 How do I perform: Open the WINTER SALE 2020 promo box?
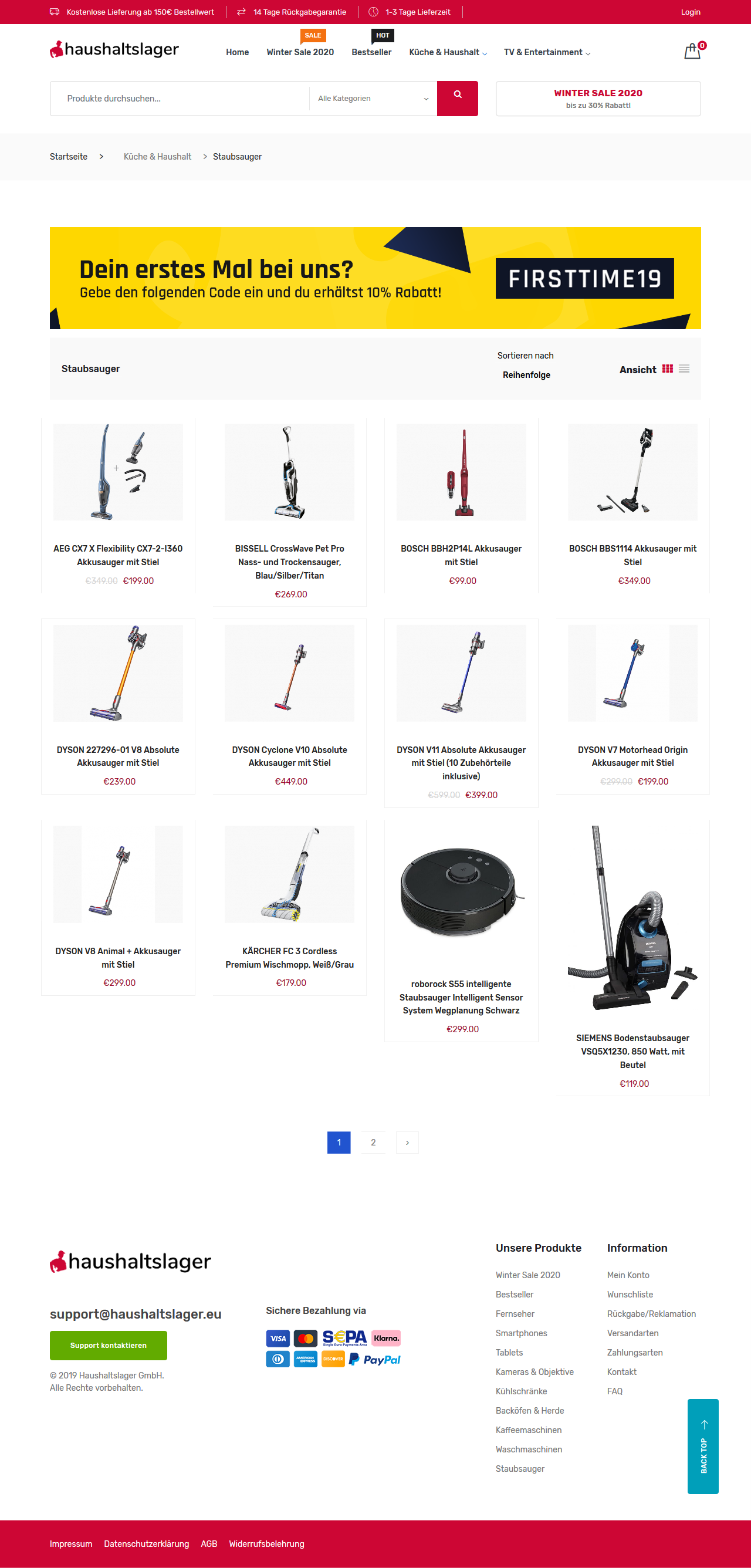click(x=598, y=98)
